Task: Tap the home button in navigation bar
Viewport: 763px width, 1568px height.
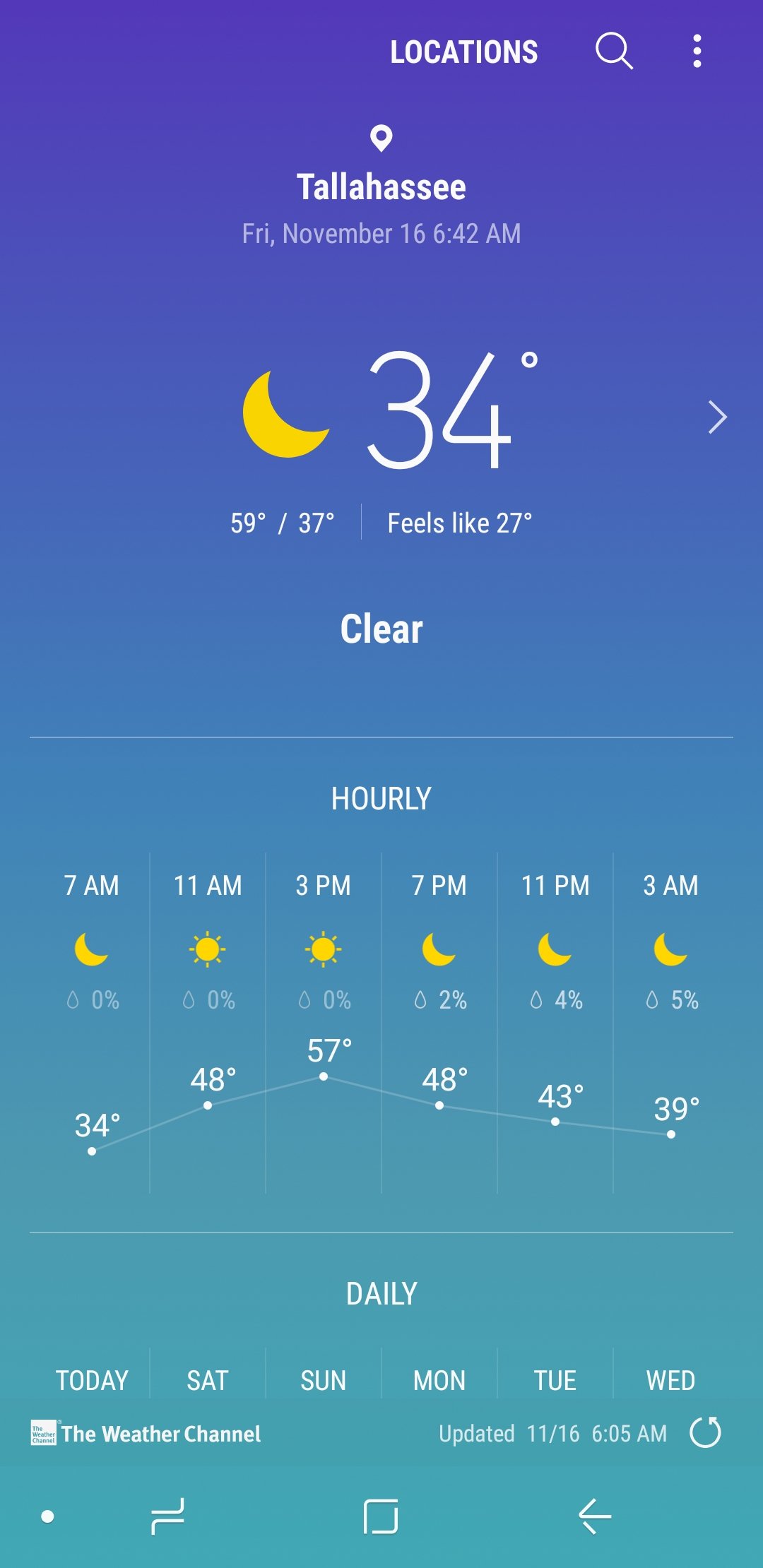Action: pyautogui.click(x=381, y=1516)
